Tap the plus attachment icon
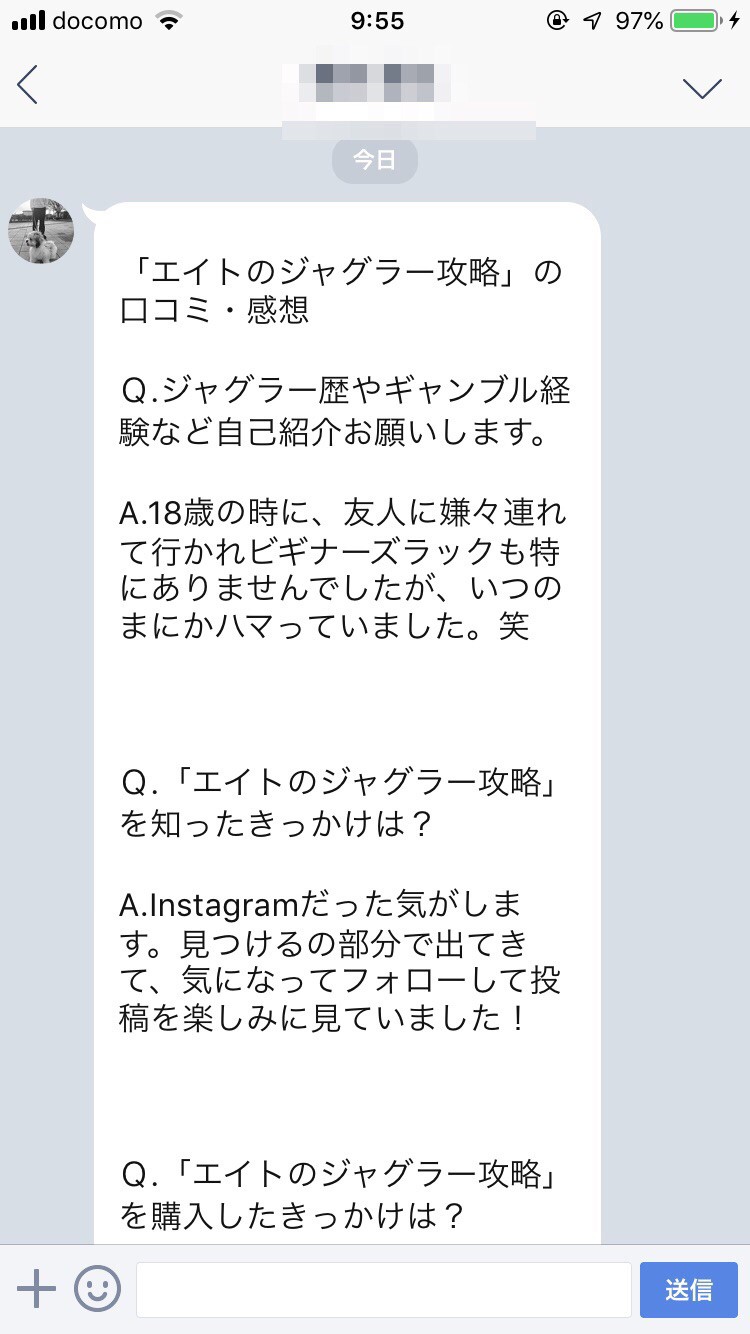Image resolution: width=750 pixels, height=1334 pixels. tap(36, 1289)
